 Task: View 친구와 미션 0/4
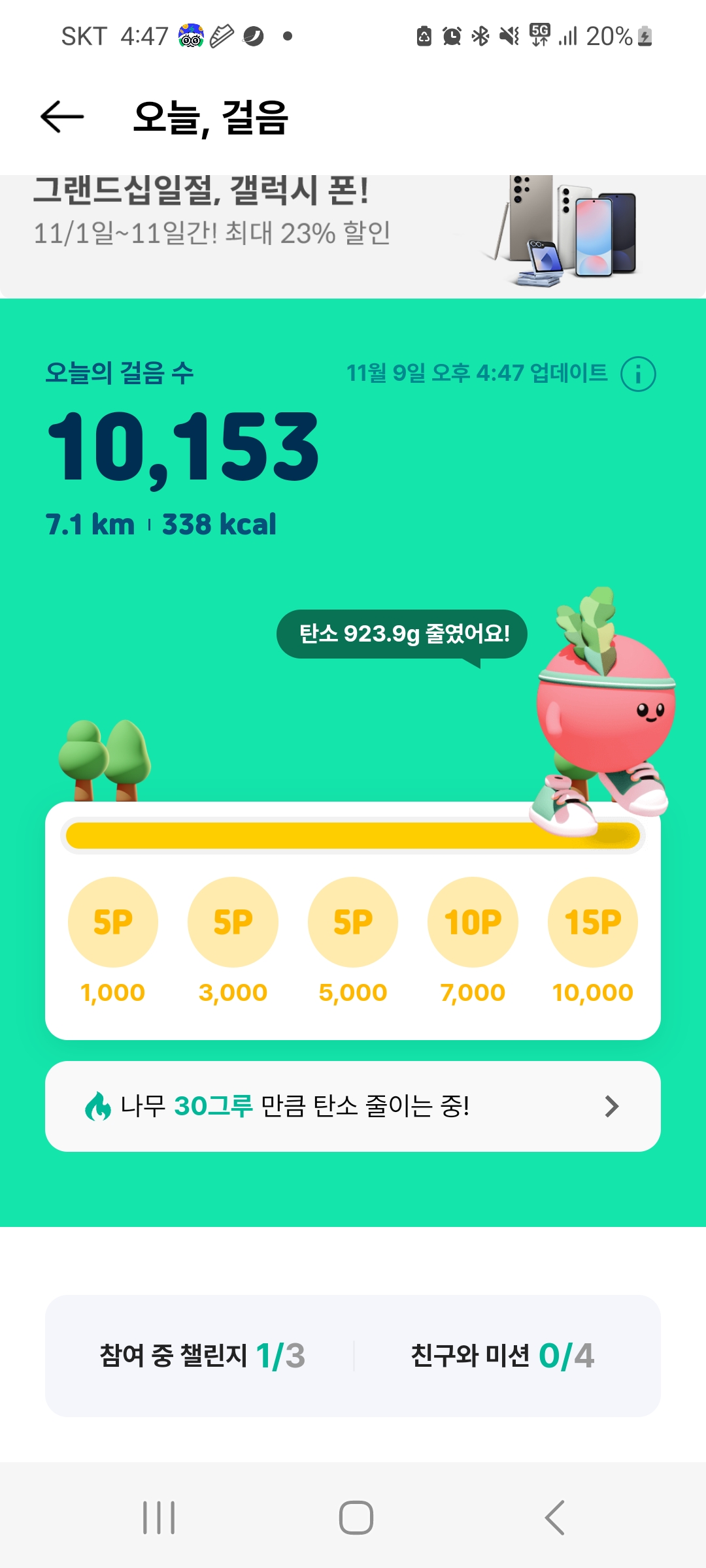coord(502,1356)
